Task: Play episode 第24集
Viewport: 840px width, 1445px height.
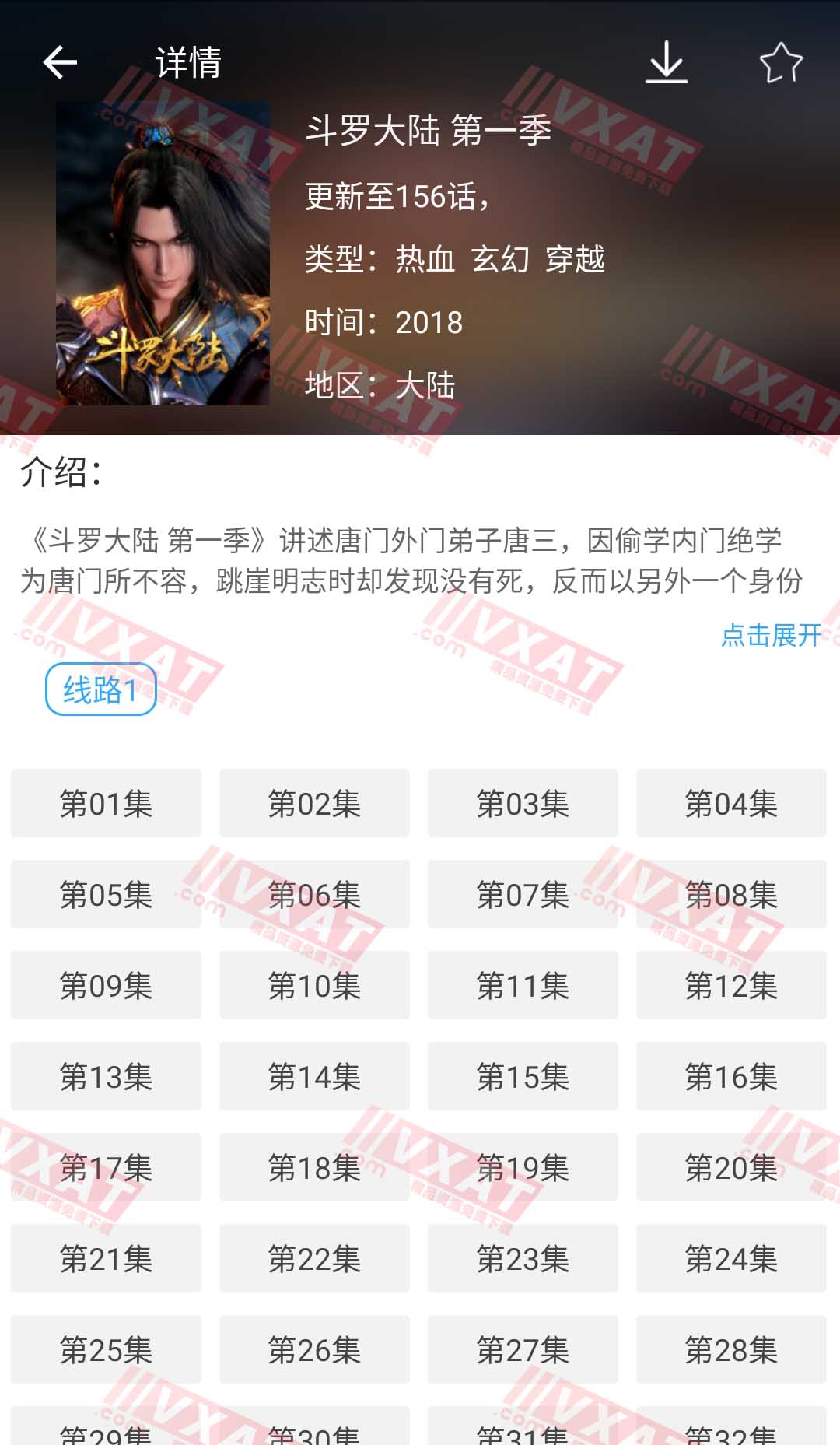Action: tap(731, 1259)
